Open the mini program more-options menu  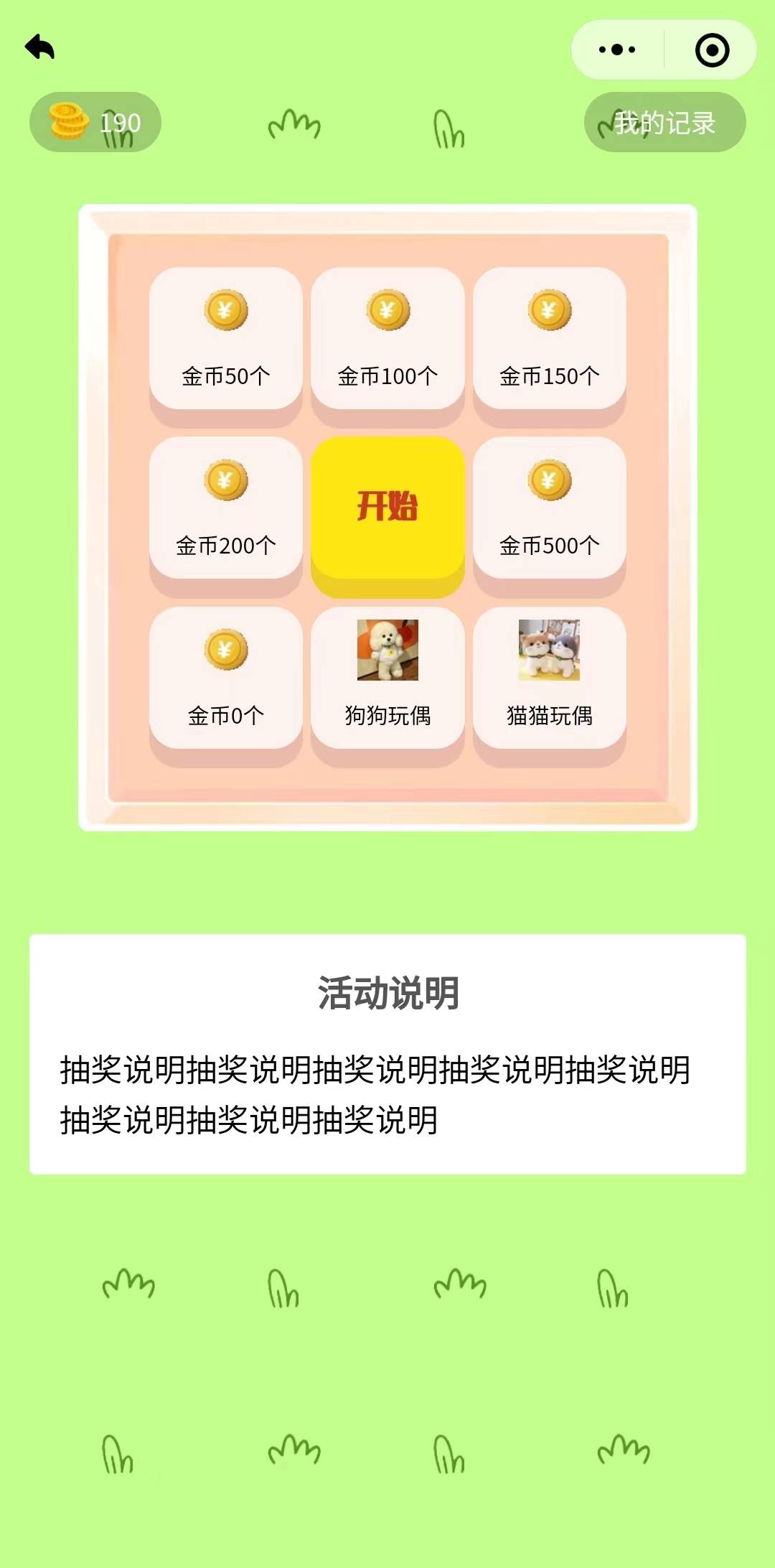pyautogui.click(x=617, y=50)
